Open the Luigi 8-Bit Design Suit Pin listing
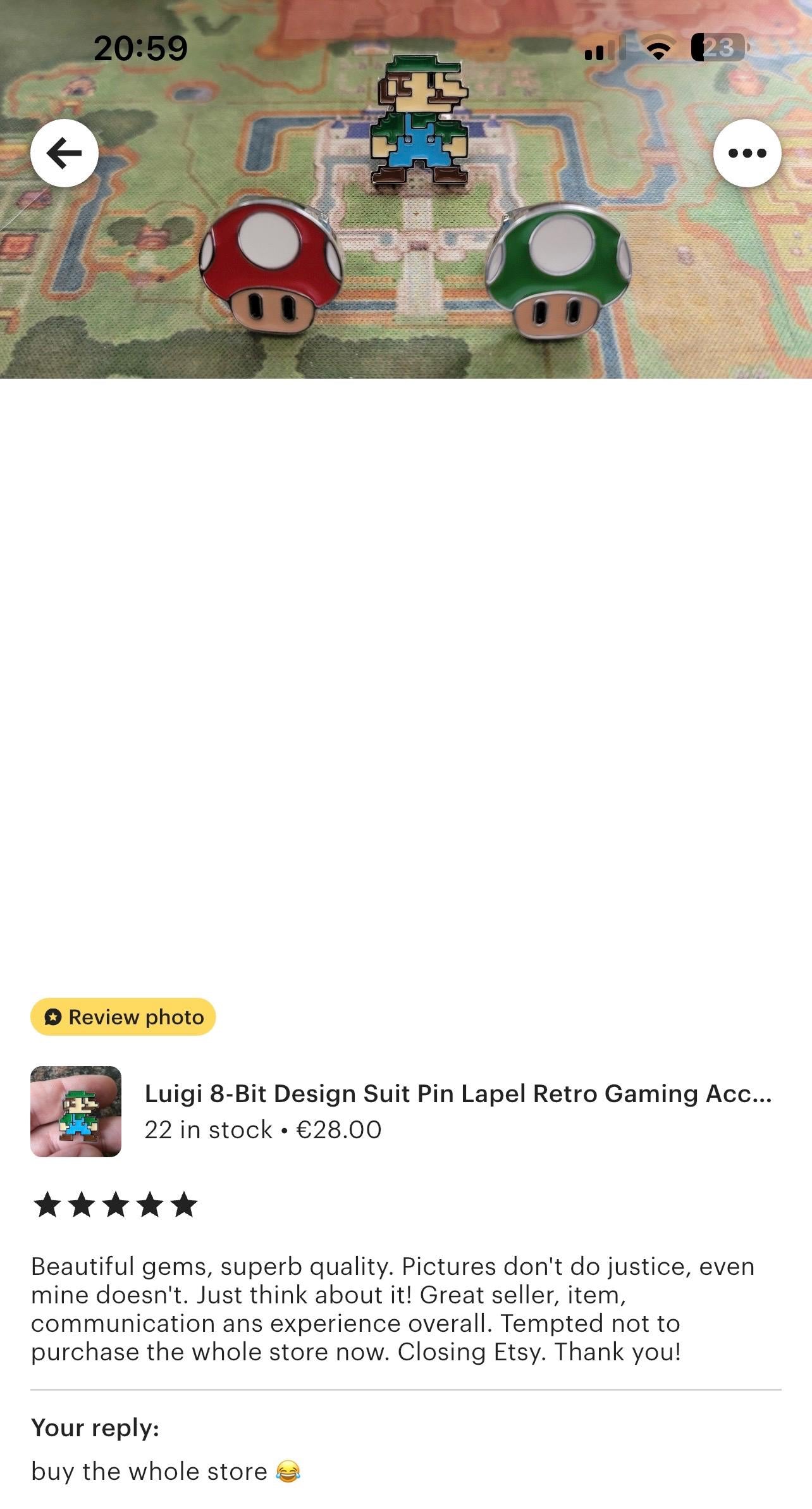This screenshot has height=1509, width=812. tap(458, 1094)
